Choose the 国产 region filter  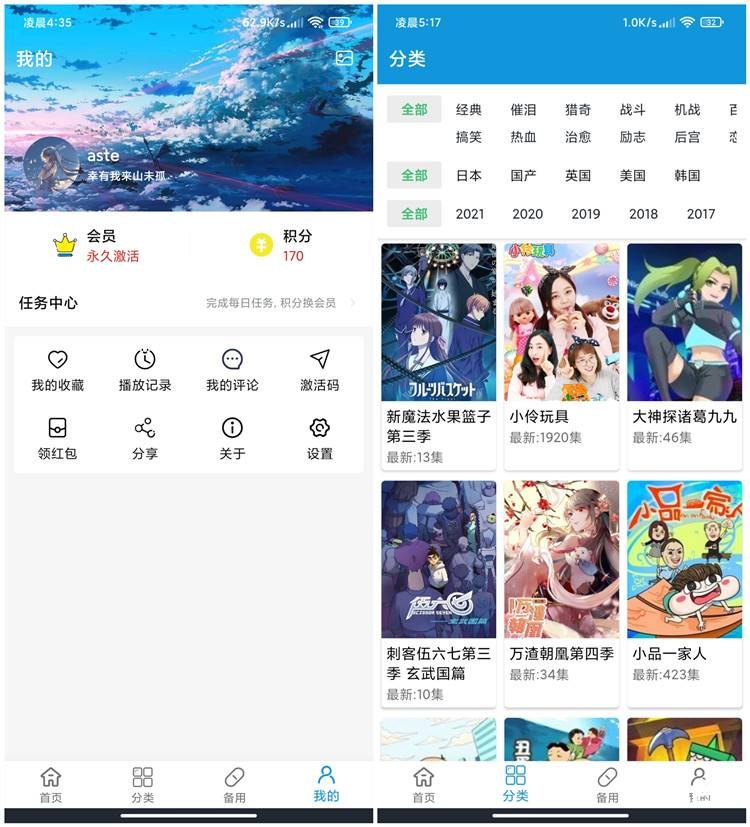[x=523, y=176]
